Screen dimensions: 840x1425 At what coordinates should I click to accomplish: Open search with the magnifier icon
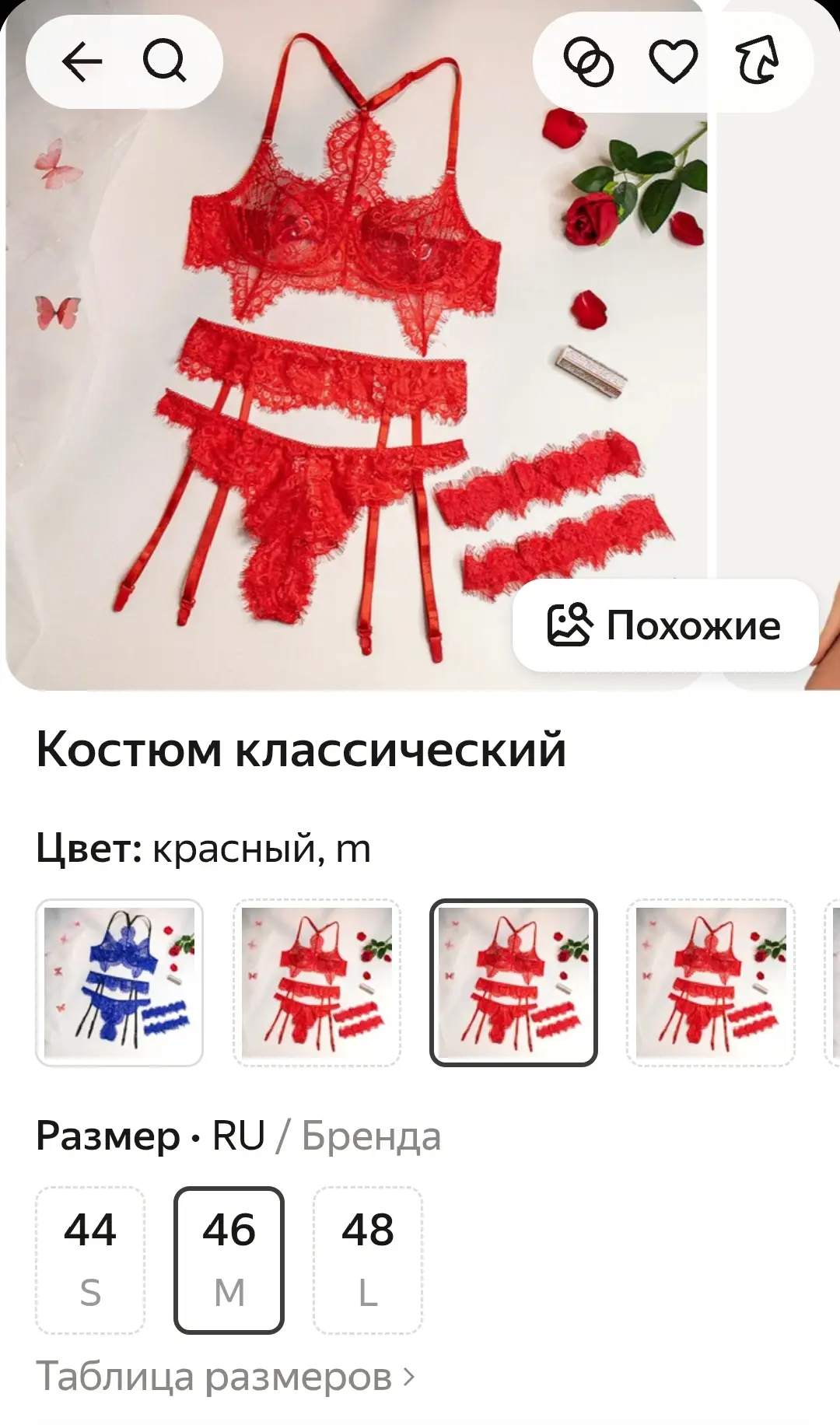(165, 61)
